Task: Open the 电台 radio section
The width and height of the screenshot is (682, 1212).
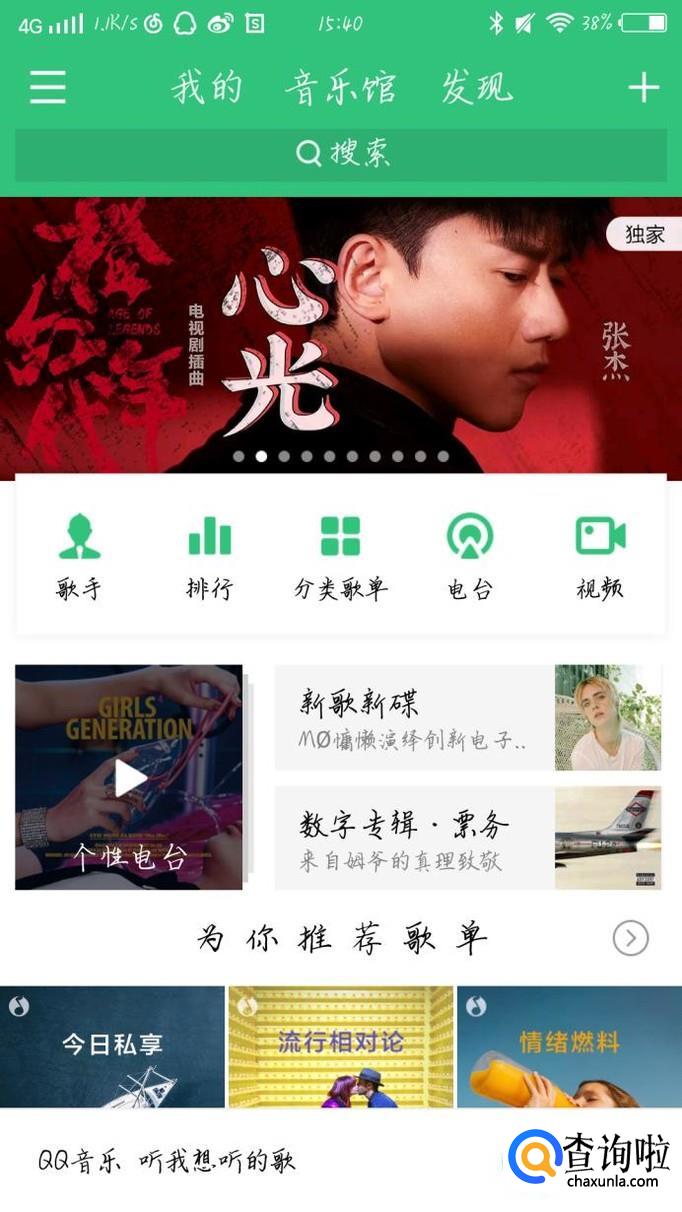Action: pyautogui.click(x=470, y=556)
